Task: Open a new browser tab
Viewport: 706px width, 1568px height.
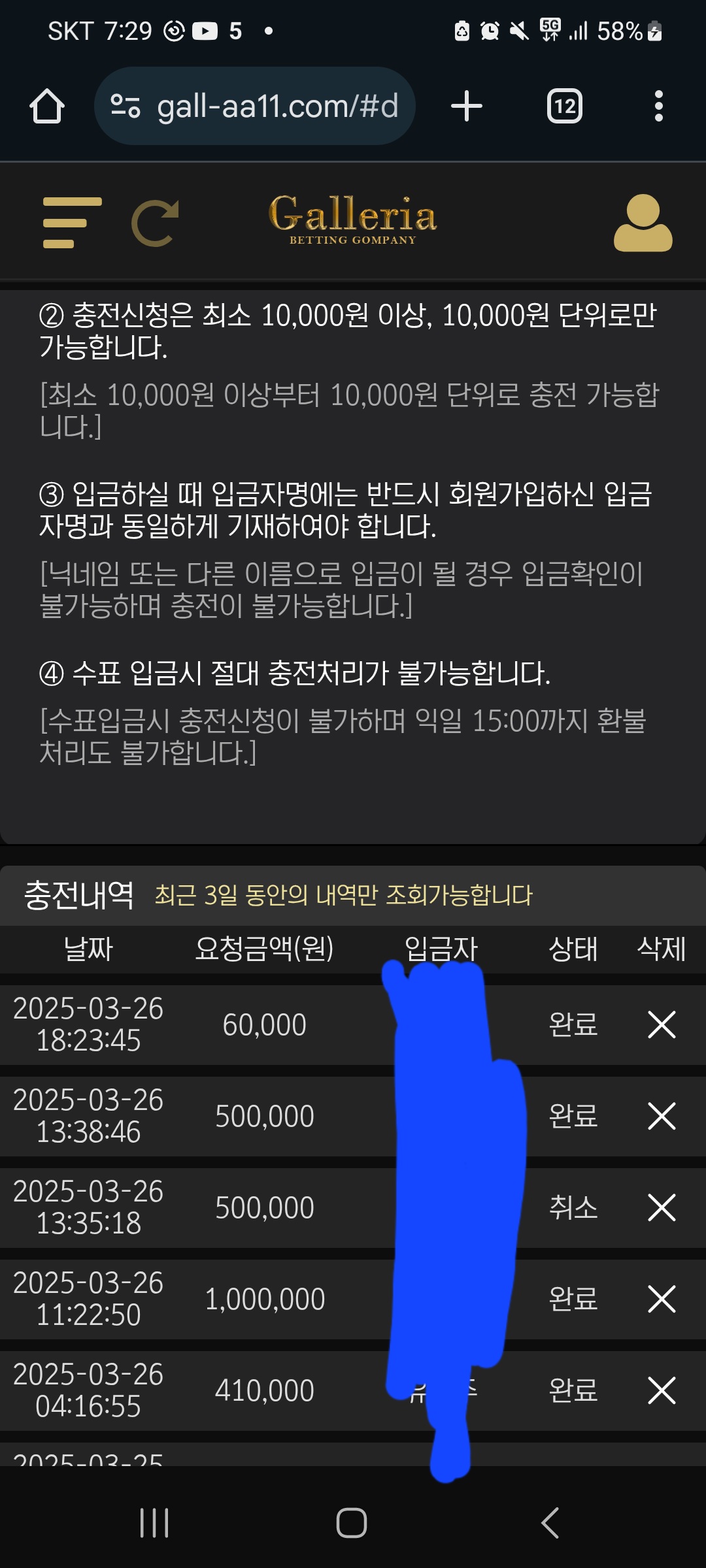Action: click(x=467, y=106)
